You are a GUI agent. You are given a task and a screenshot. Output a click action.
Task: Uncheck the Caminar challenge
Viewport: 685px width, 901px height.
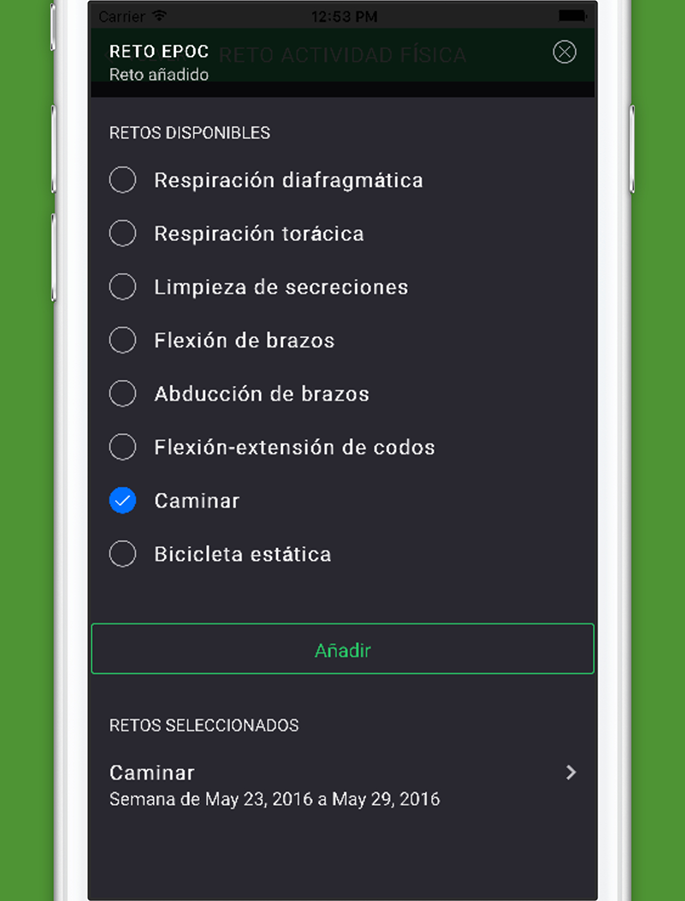coord(123,501)
